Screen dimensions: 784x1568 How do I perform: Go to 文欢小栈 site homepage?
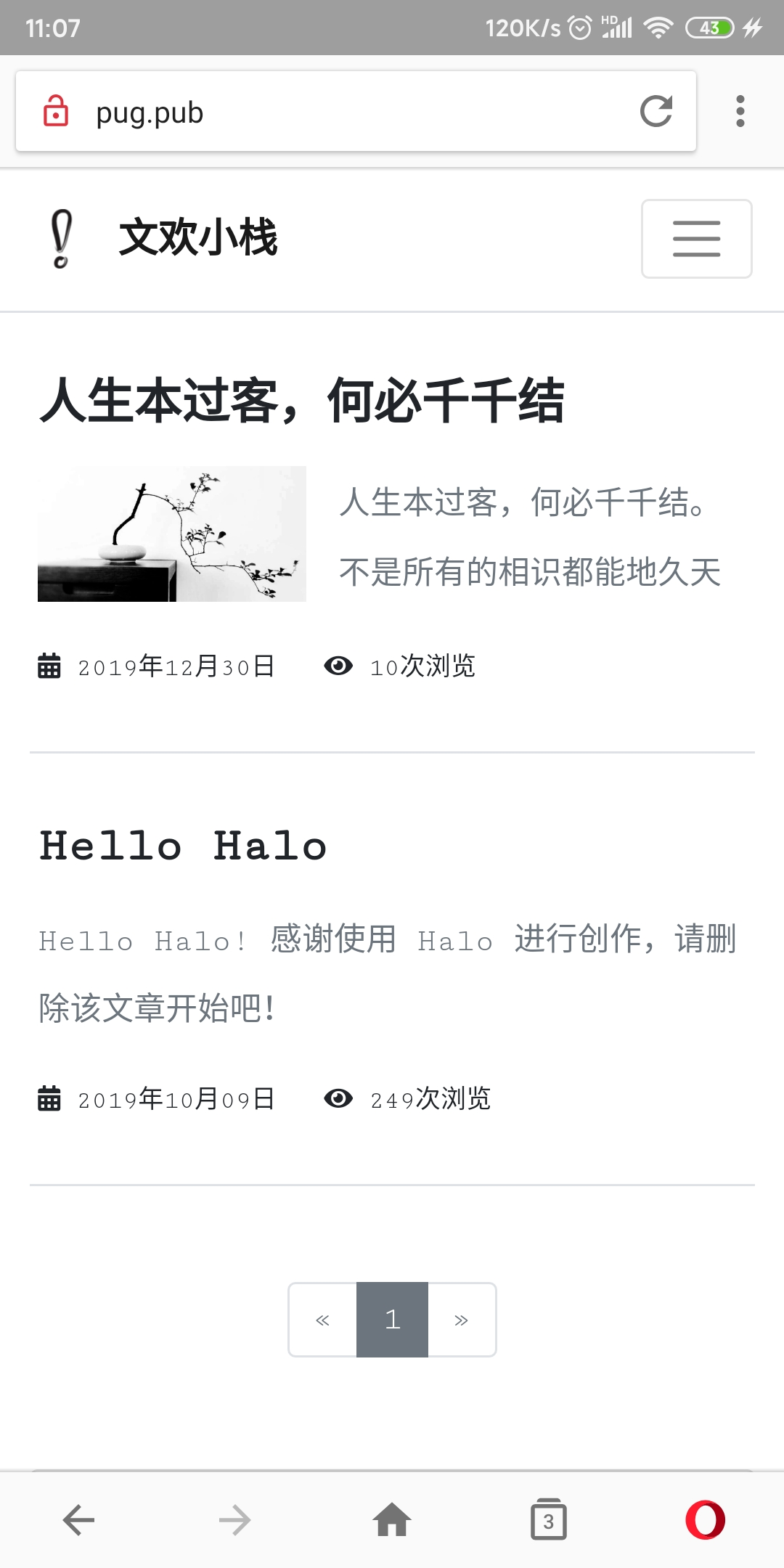pos(197,238)
